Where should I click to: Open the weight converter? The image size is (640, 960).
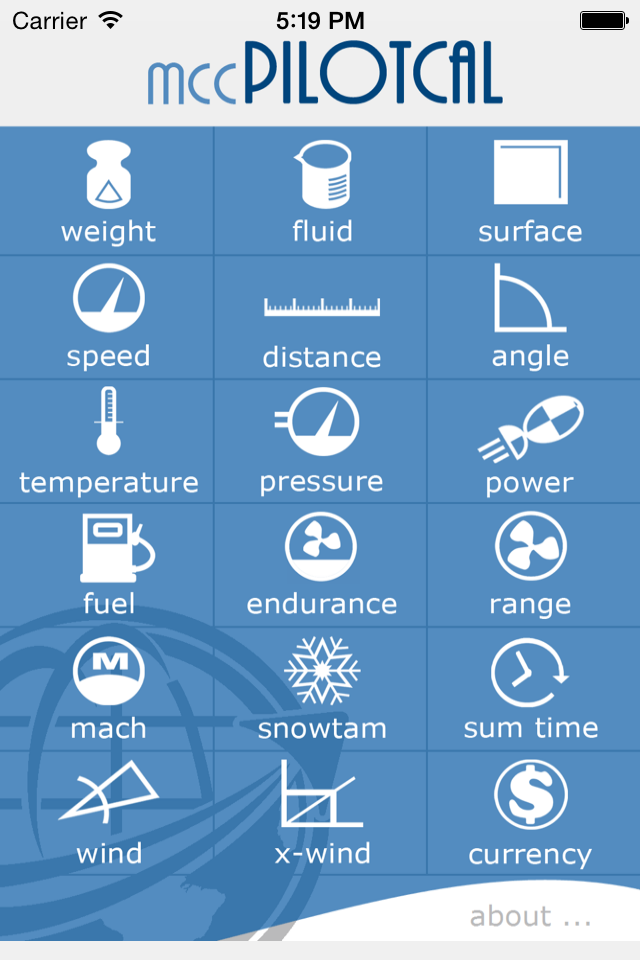coord(108,192)
